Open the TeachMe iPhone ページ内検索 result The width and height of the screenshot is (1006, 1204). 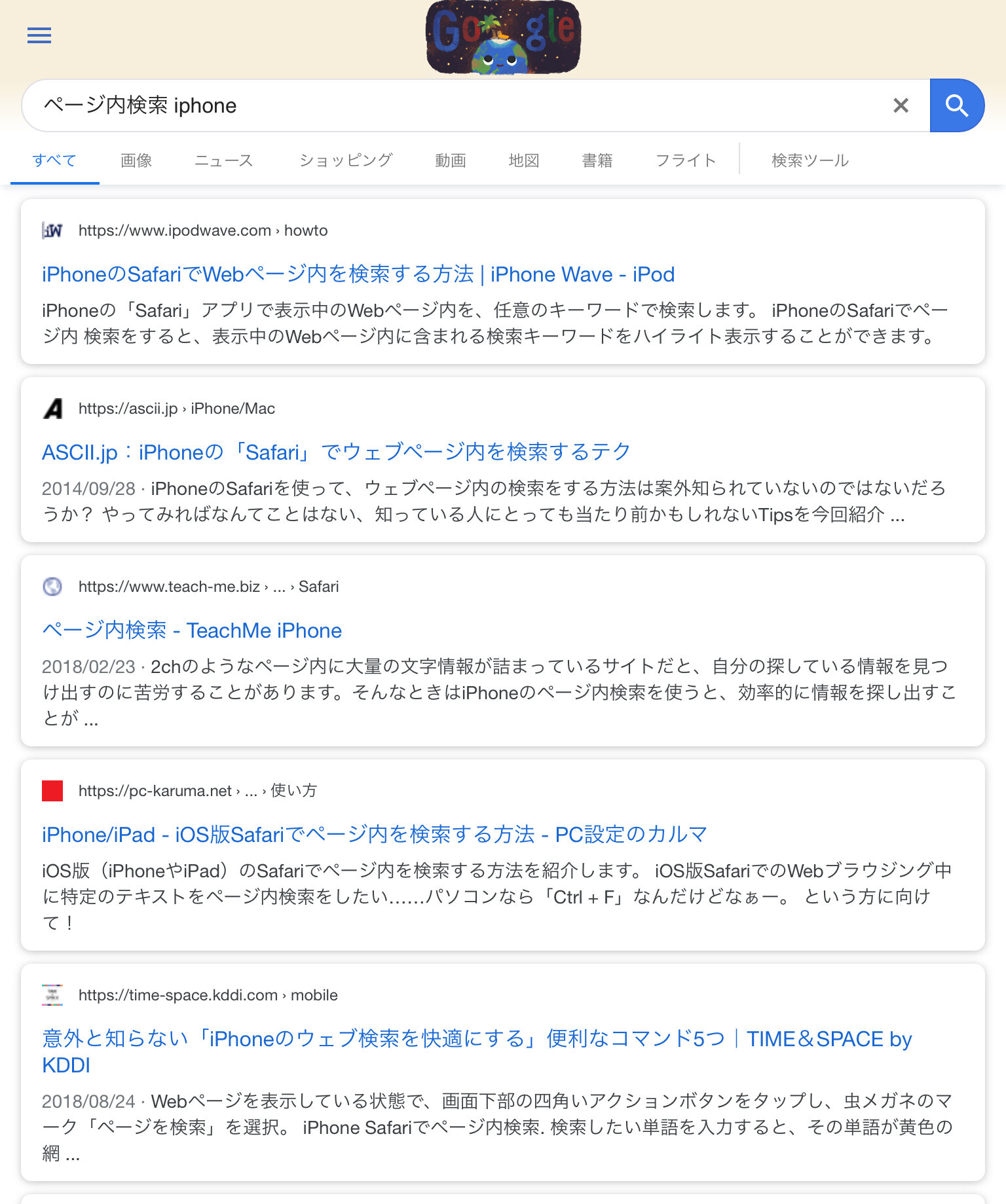point(192,630)
